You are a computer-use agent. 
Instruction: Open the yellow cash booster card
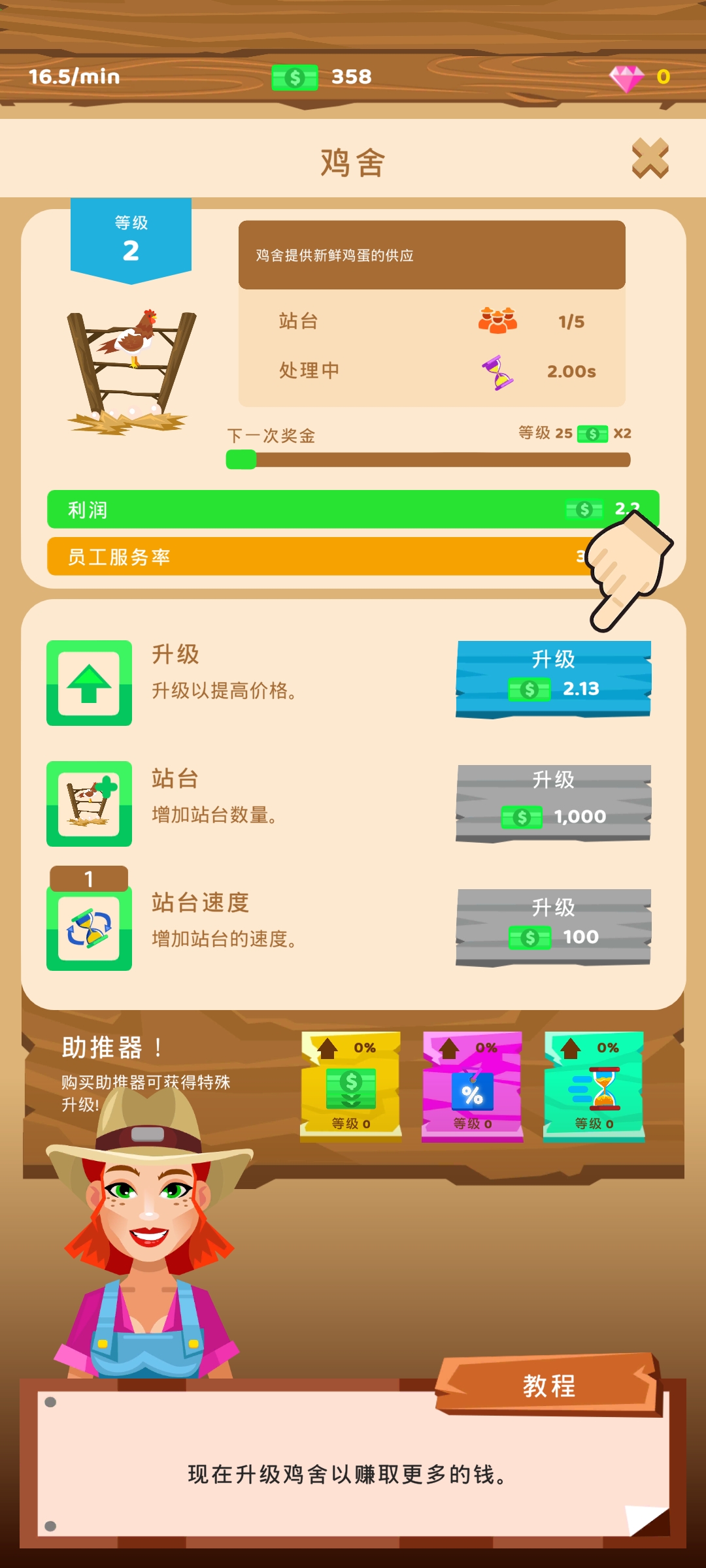click(x=351, y=1086)
